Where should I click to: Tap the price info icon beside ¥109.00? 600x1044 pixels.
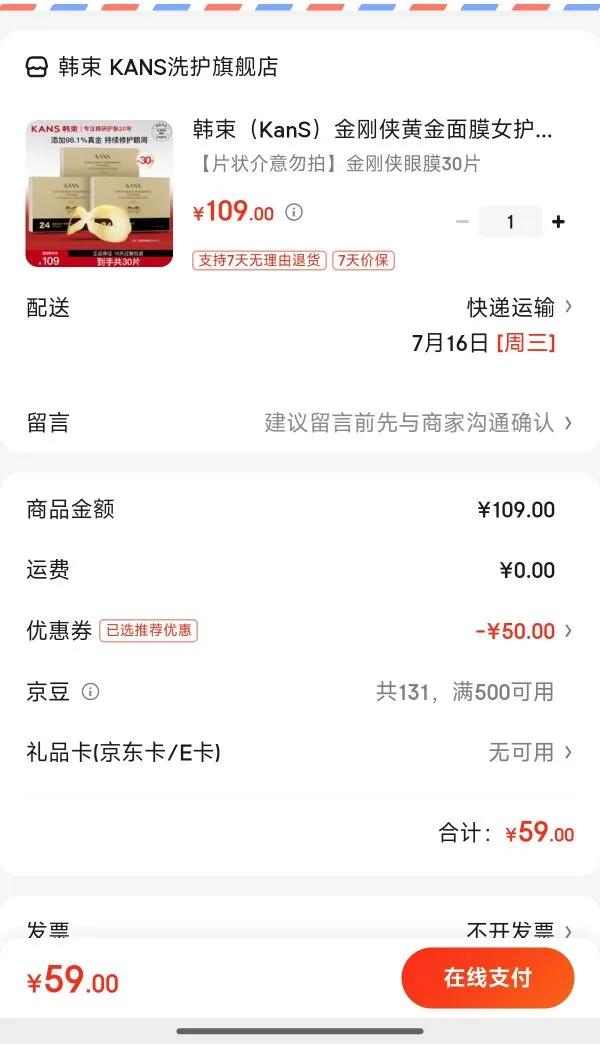(294, 212)
